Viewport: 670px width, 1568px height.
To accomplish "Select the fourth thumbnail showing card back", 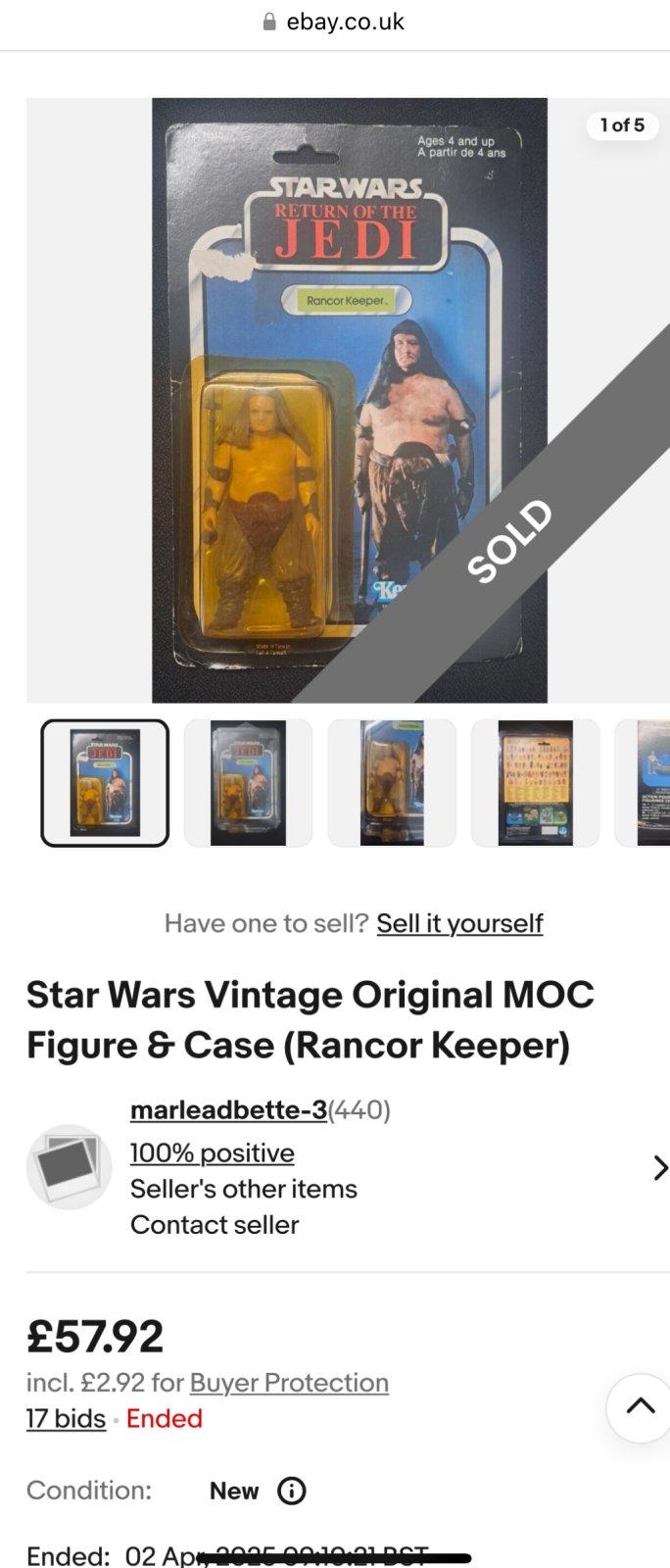I will [x=535, y=783].
